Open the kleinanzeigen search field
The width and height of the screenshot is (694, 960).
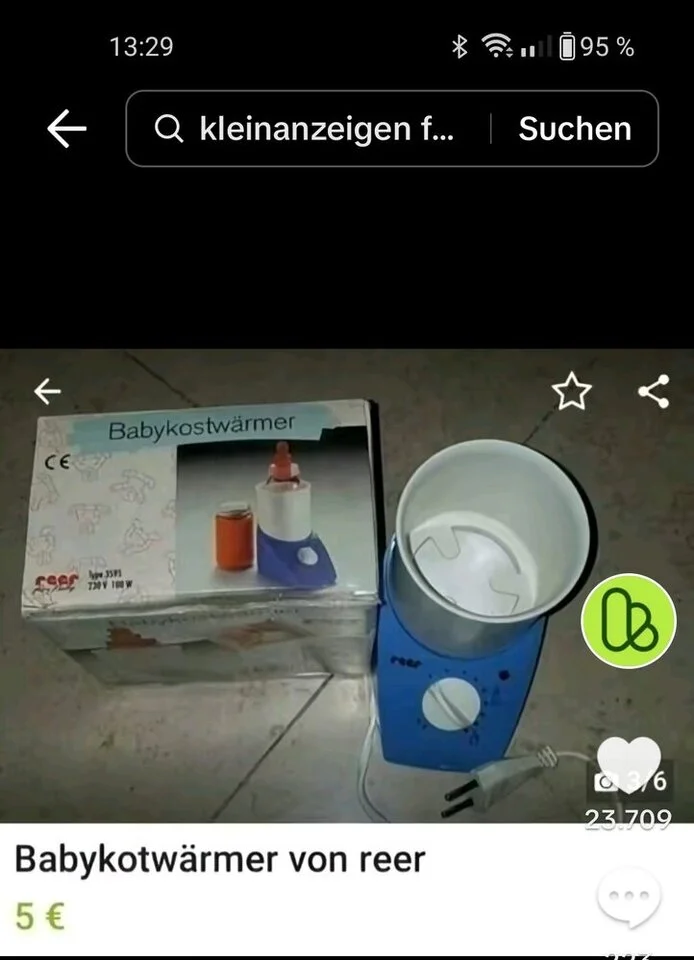click(310, 129)
